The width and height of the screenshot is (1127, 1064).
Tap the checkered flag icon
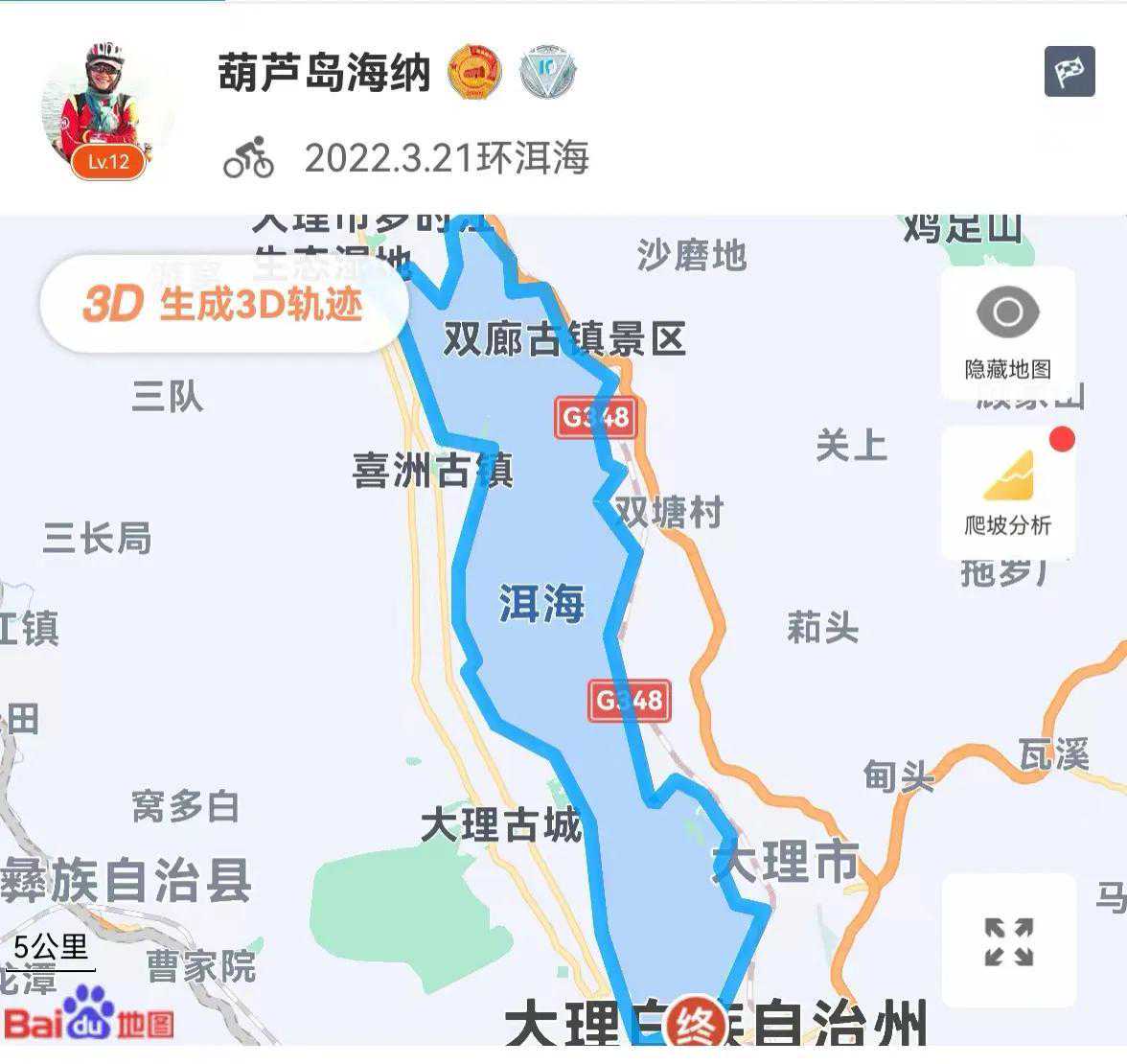point(1069,72)
